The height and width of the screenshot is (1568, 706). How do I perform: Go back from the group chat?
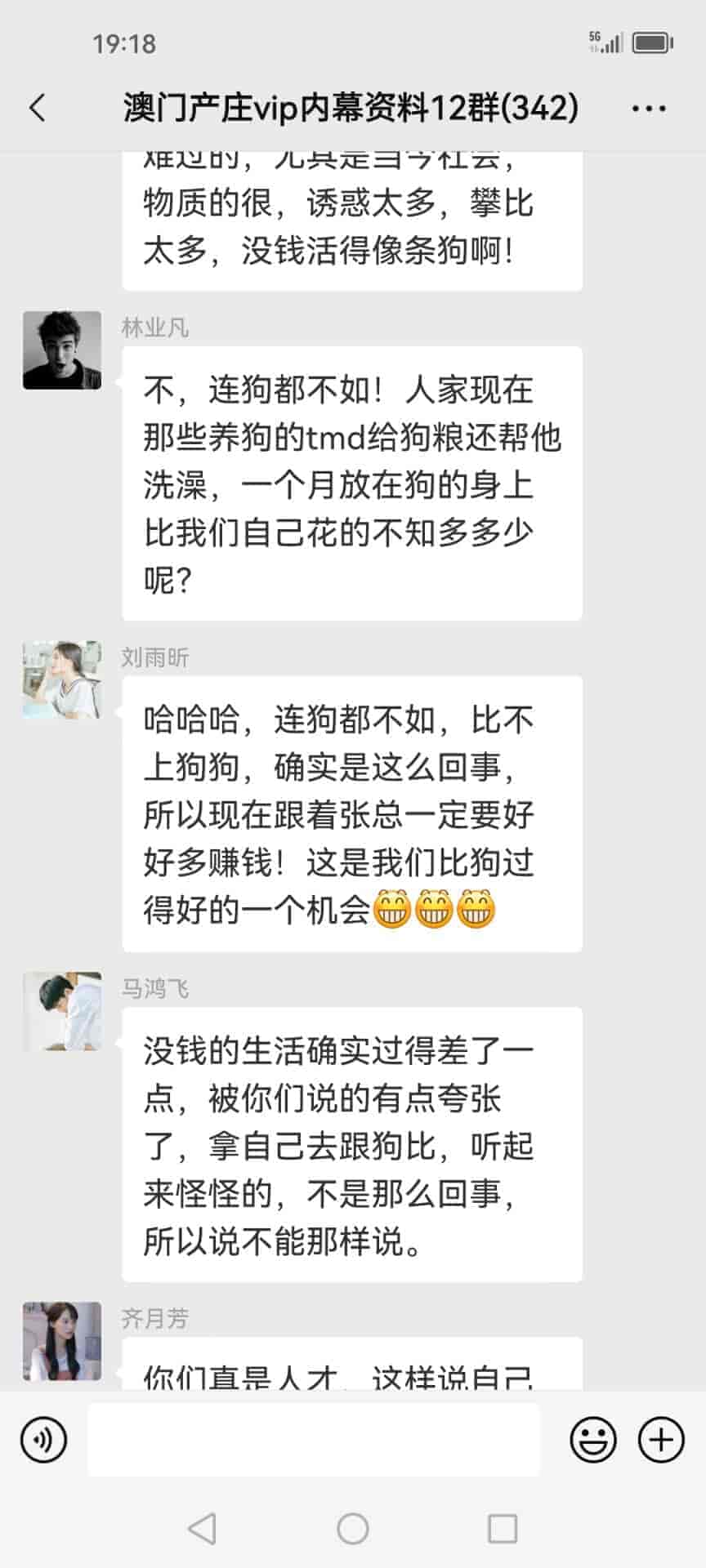tap(38, 108)
